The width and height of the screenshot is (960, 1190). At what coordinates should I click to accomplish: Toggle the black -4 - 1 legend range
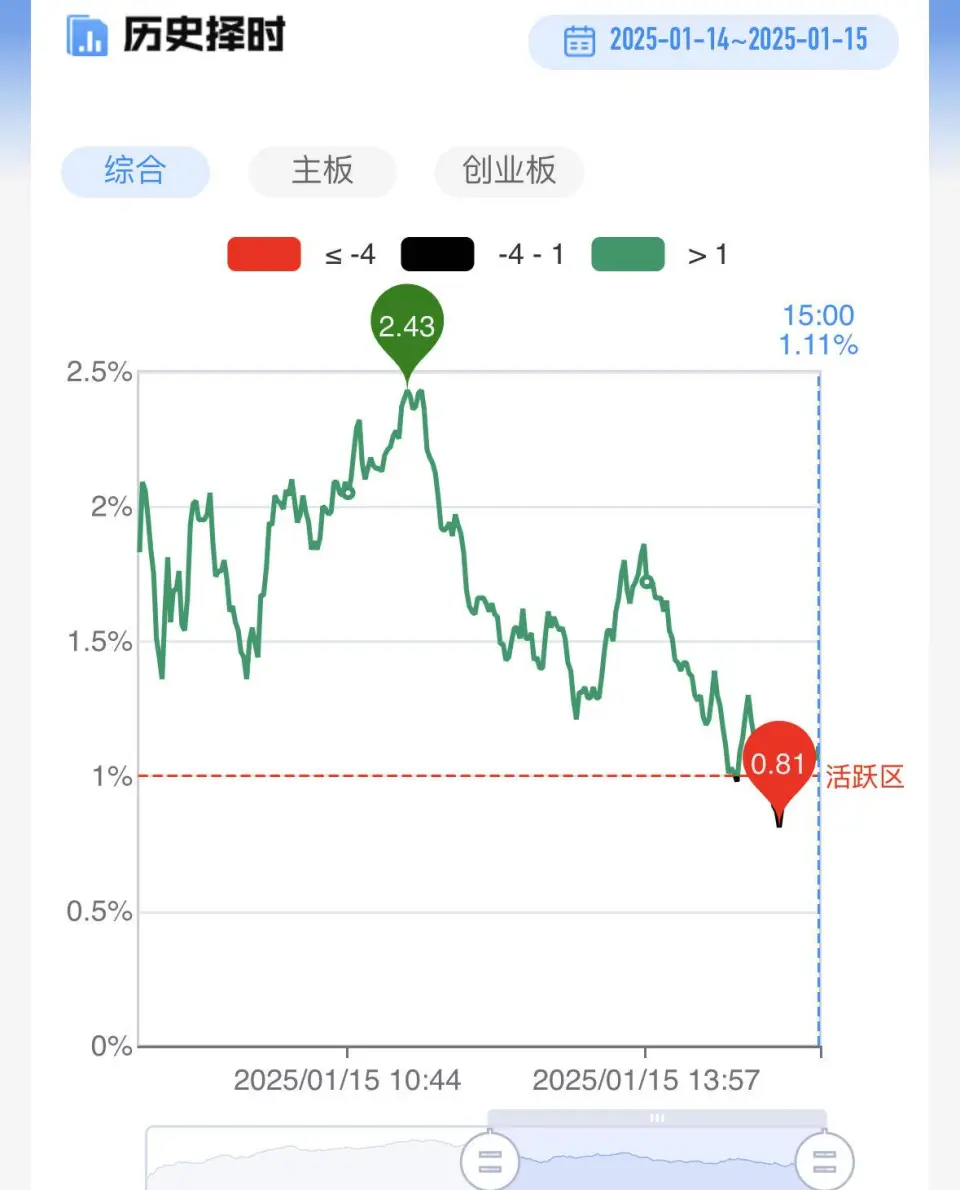[438, 255]
